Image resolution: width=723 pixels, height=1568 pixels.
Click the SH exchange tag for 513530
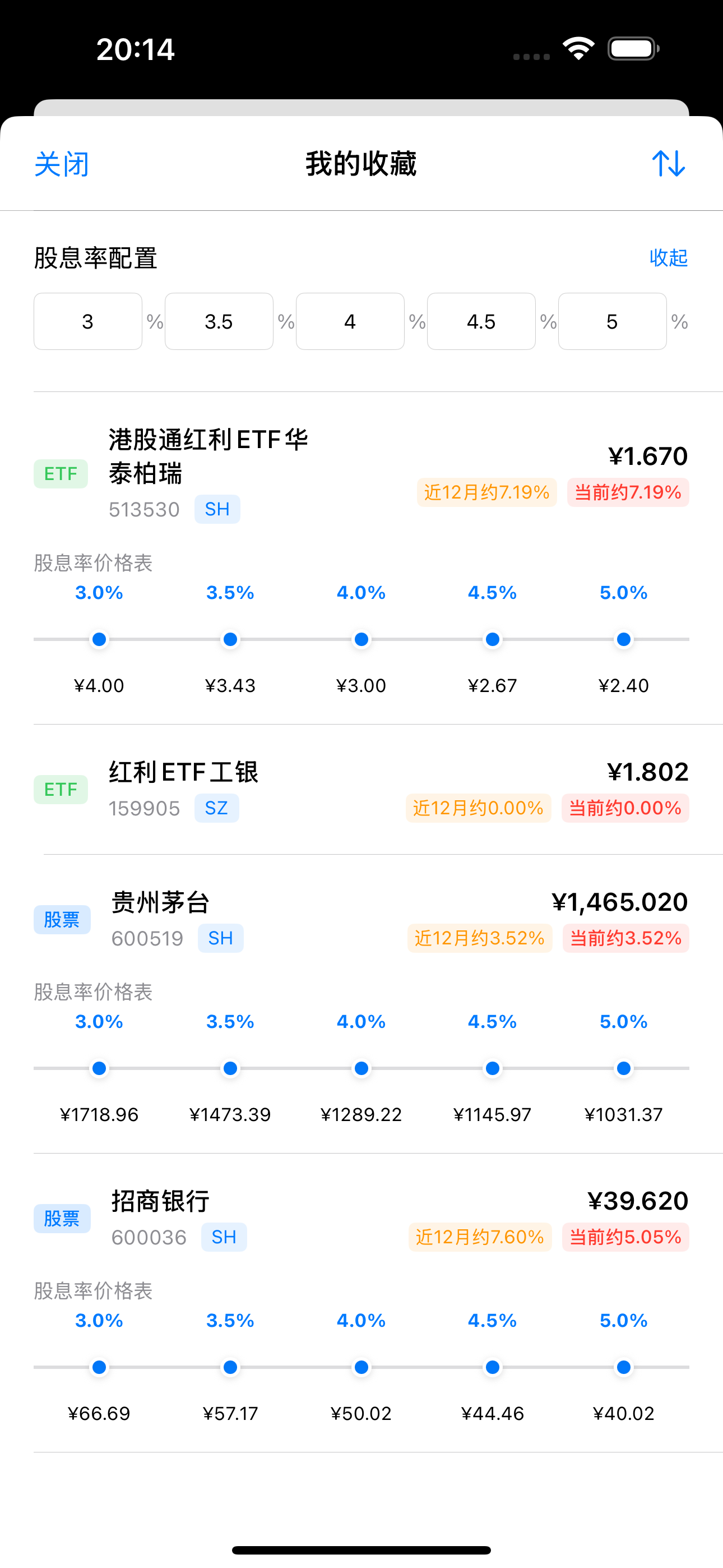point(217,509)
